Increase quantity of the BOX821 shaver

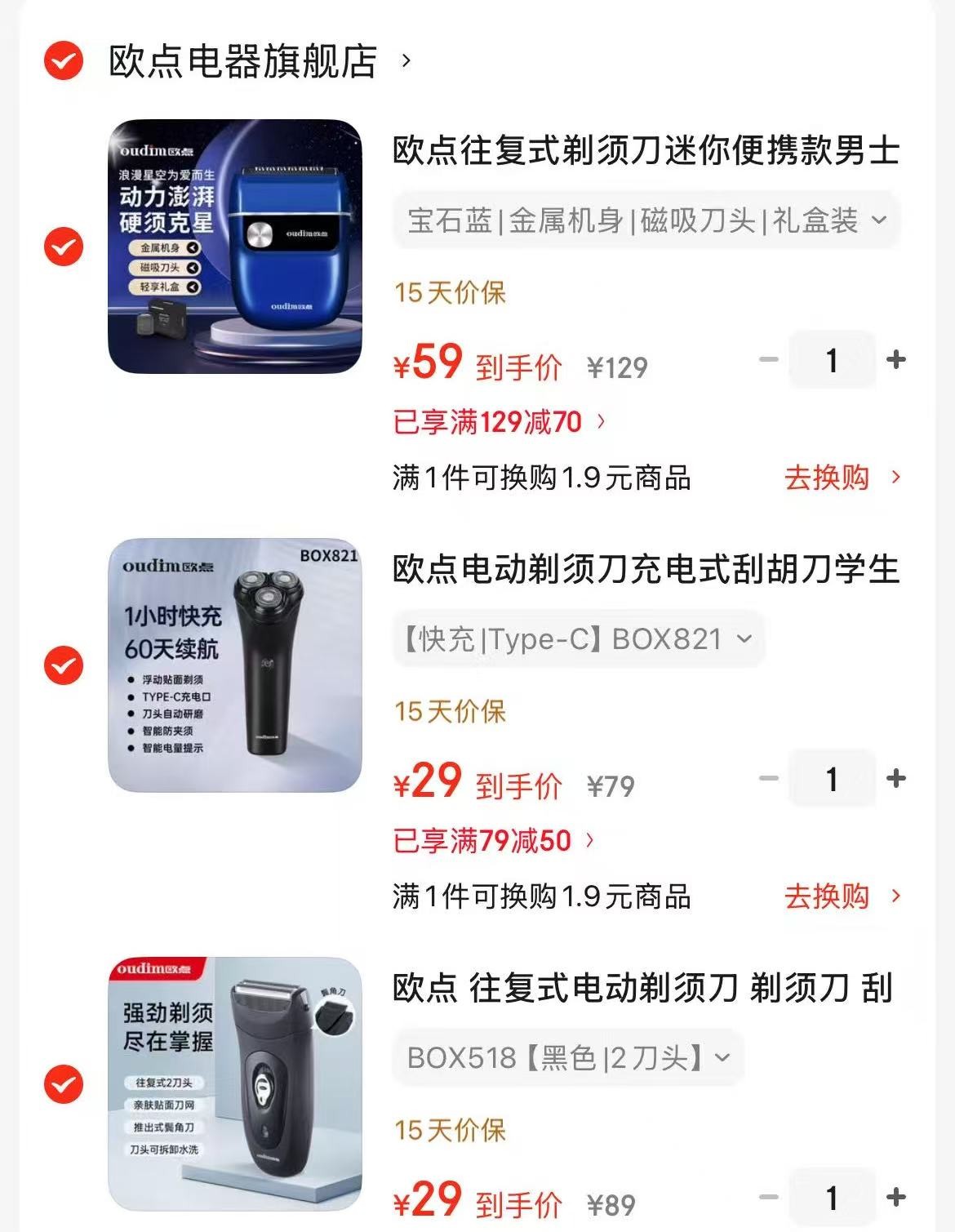(x=896, y=779)
